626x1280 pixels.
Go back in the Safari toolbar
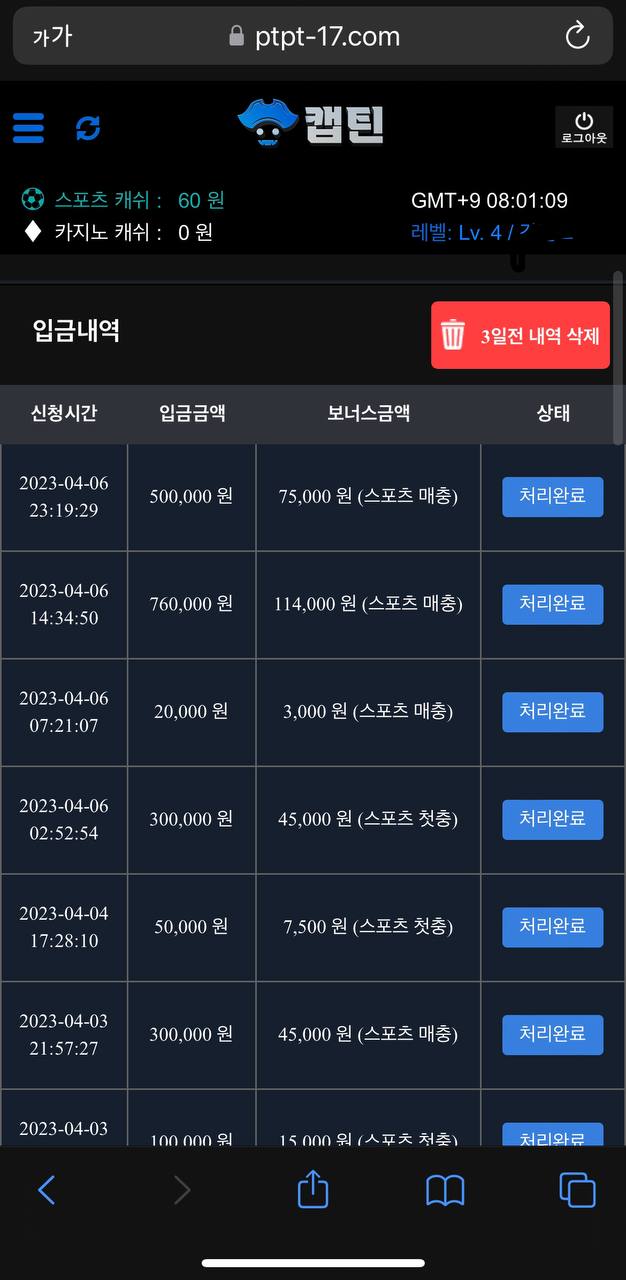click(x=46, y=1190)
